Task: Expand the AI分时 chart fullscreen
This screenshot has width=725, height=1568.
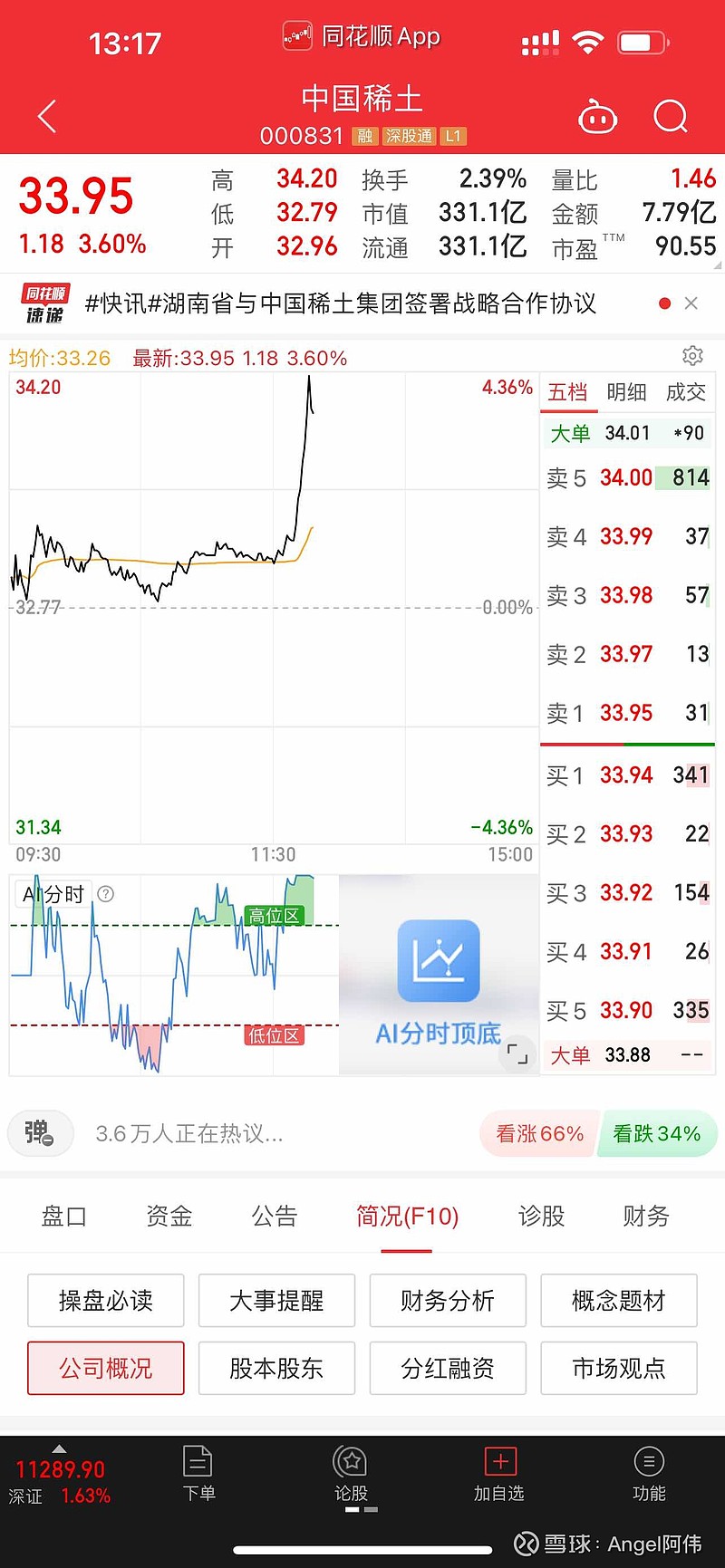Action: click(x=517, y=1053)
